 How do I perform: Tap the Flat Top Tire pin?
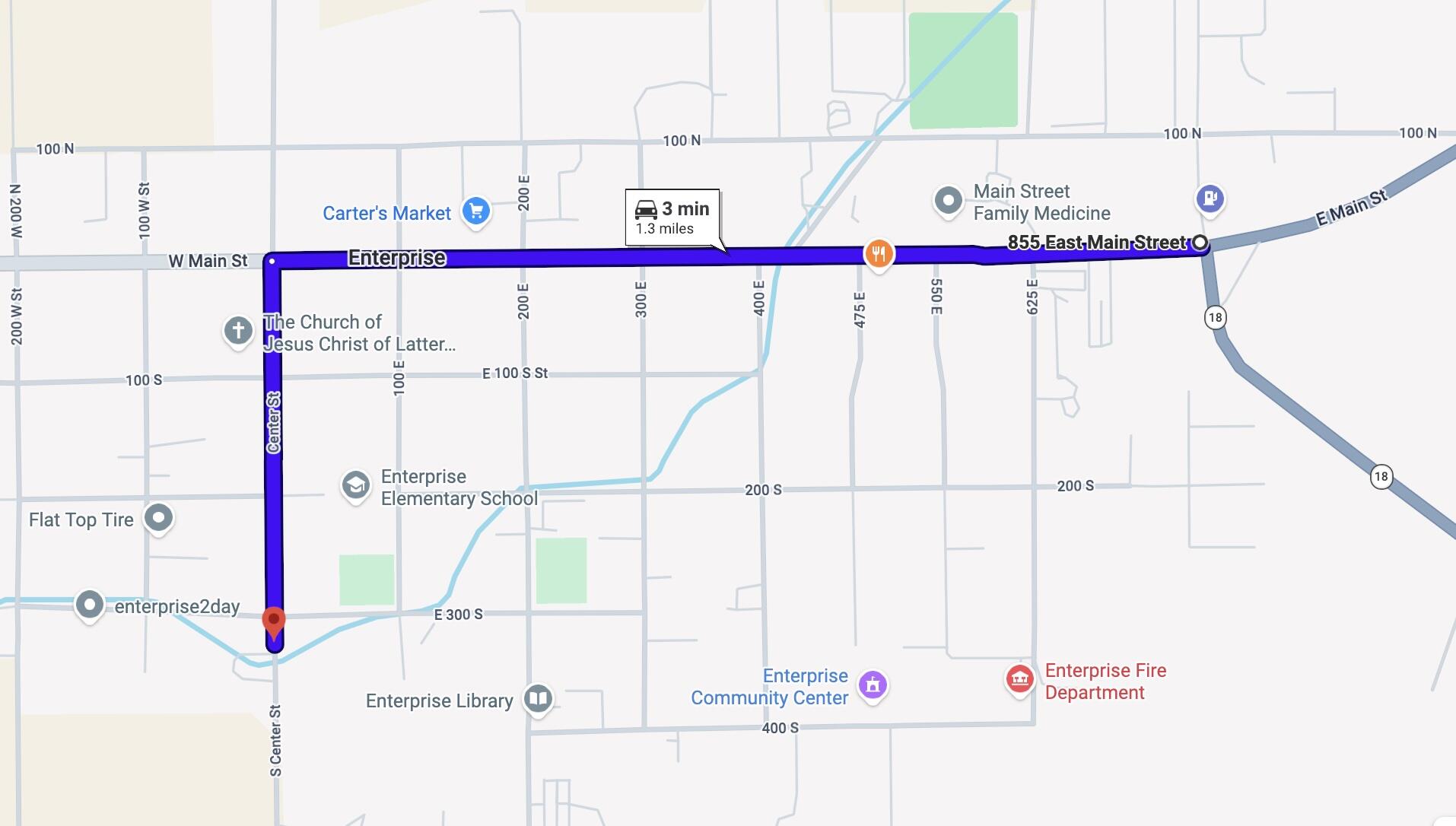tap(159, 518)
